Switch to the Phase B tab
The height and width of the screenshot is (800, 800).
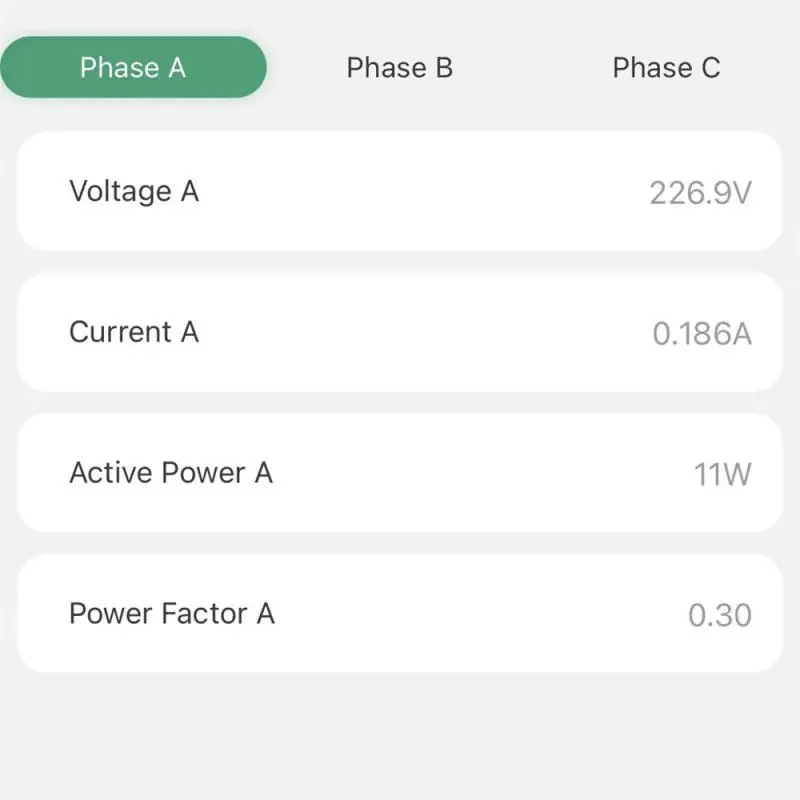[399, 68]
